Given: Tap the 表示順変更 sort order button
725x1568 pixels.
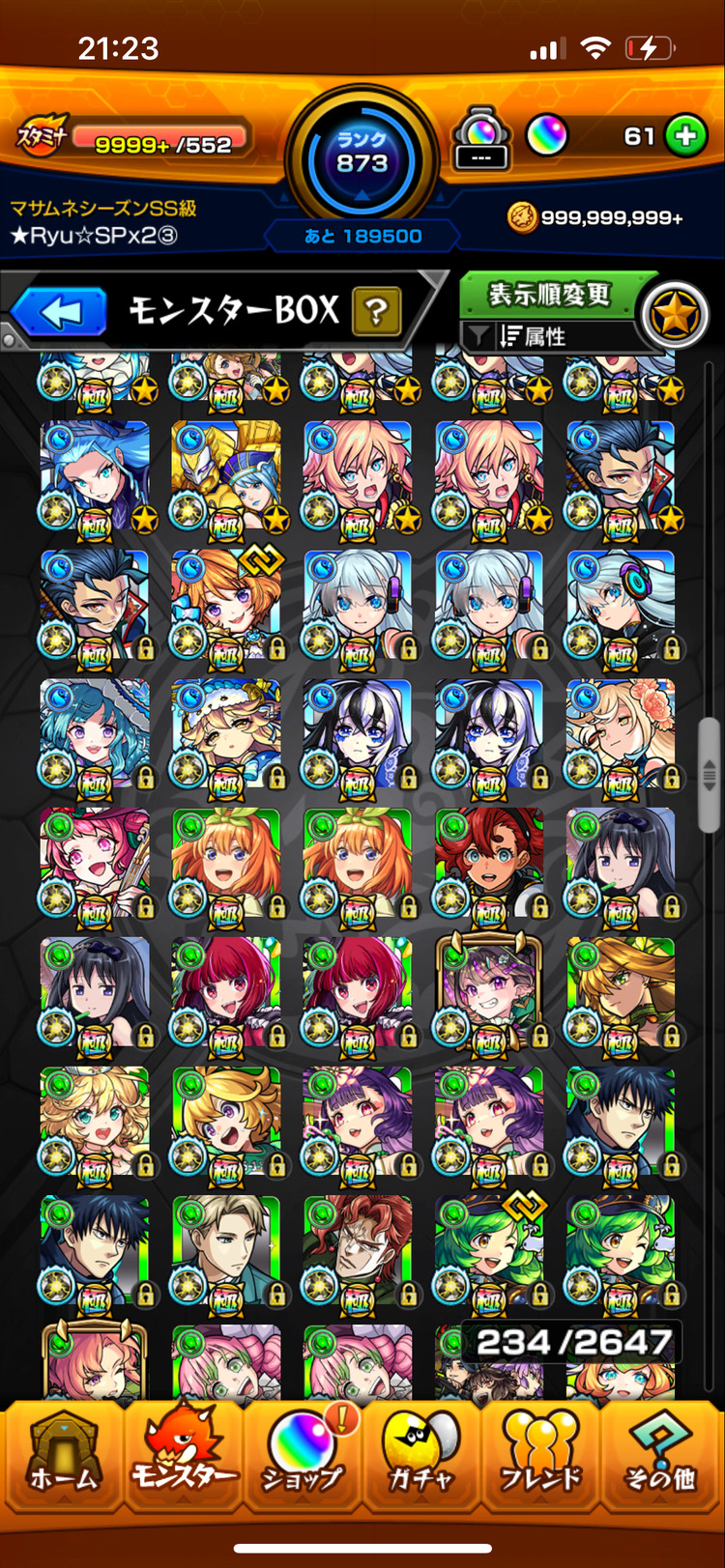Looking at the screenshot, I should point(548,295).
